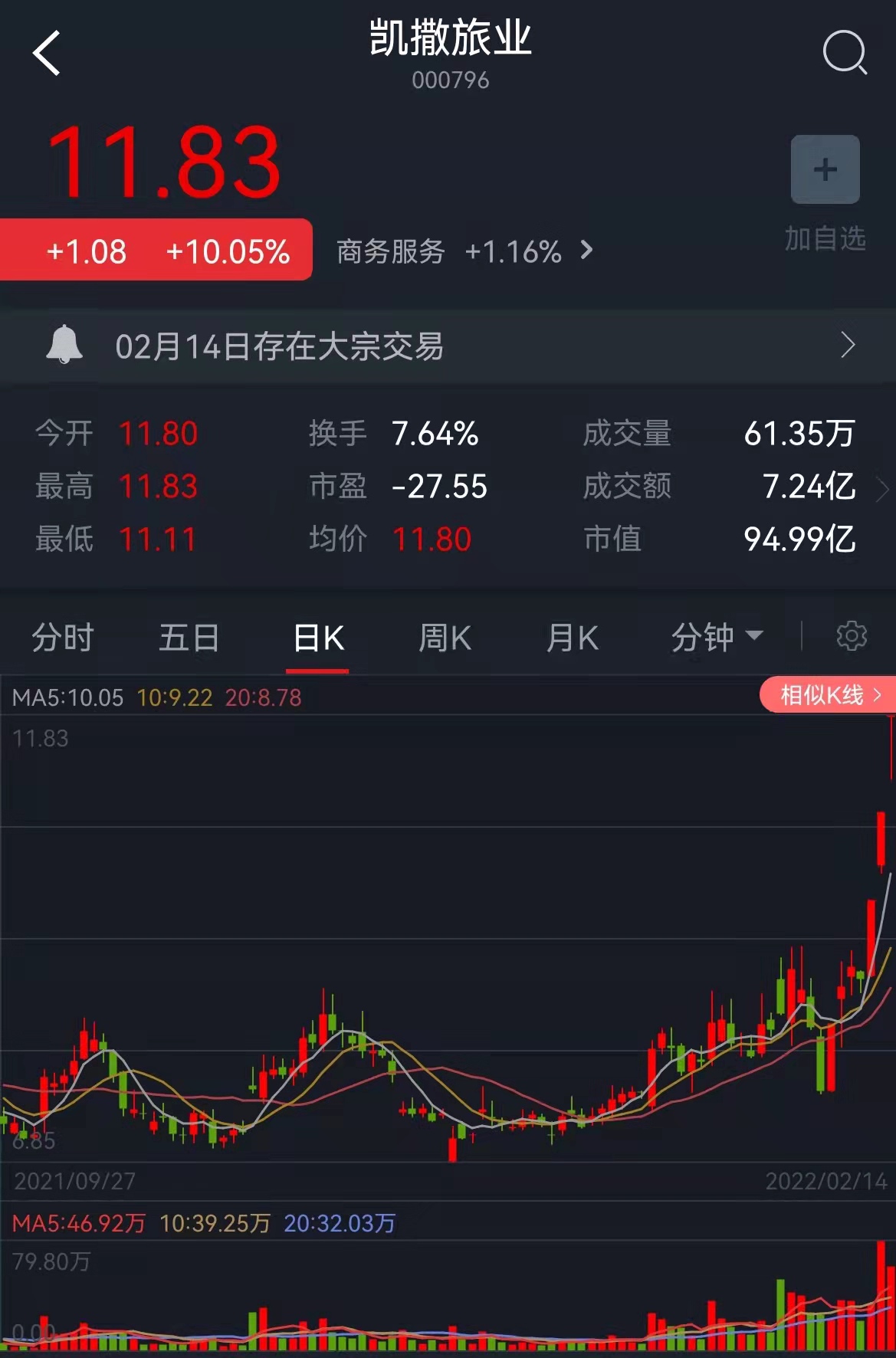Switch to the 五日 chart tab
This screenshot has height=1358, width=896.
point(189,638)
